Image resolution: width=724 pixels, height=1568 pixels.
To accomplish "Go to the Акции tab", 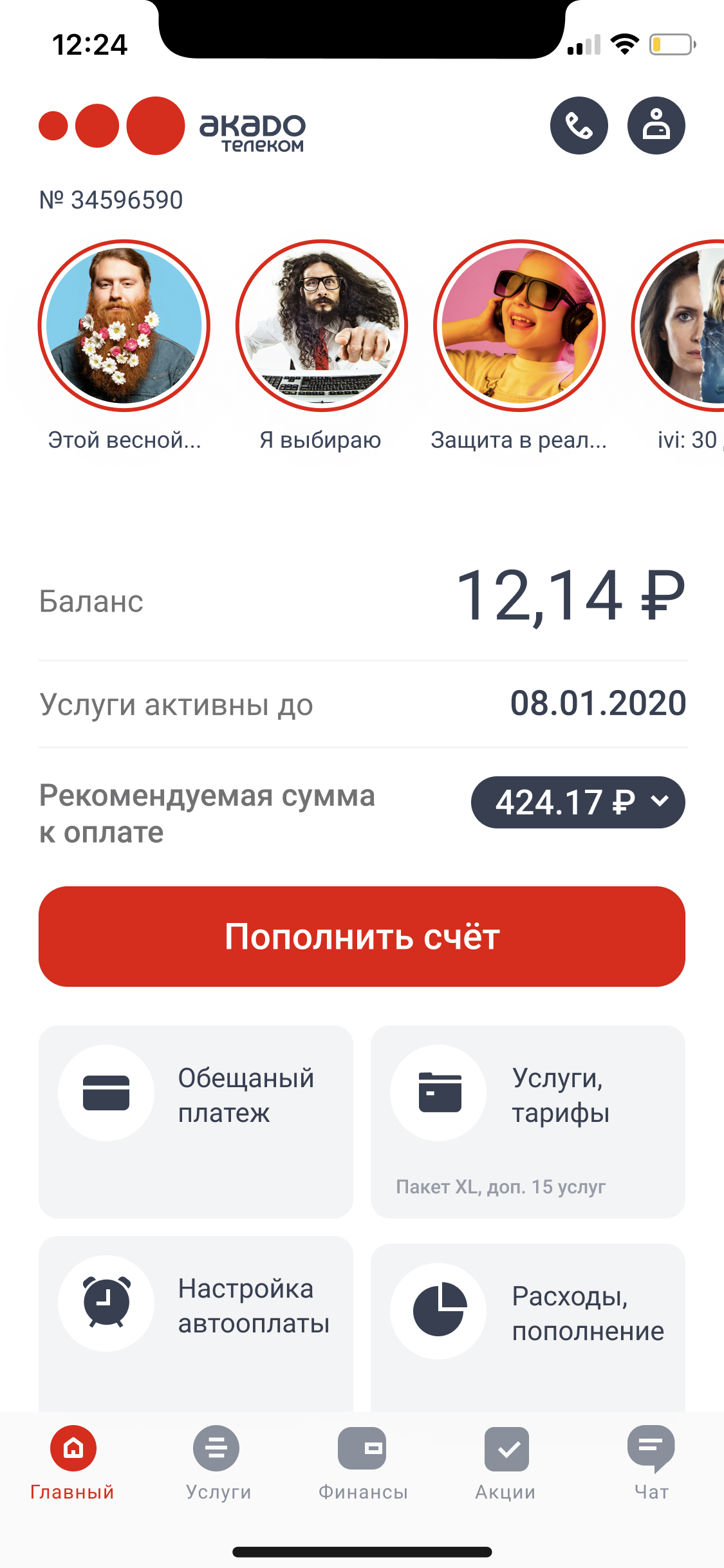I will click(x=506, y=1462).
